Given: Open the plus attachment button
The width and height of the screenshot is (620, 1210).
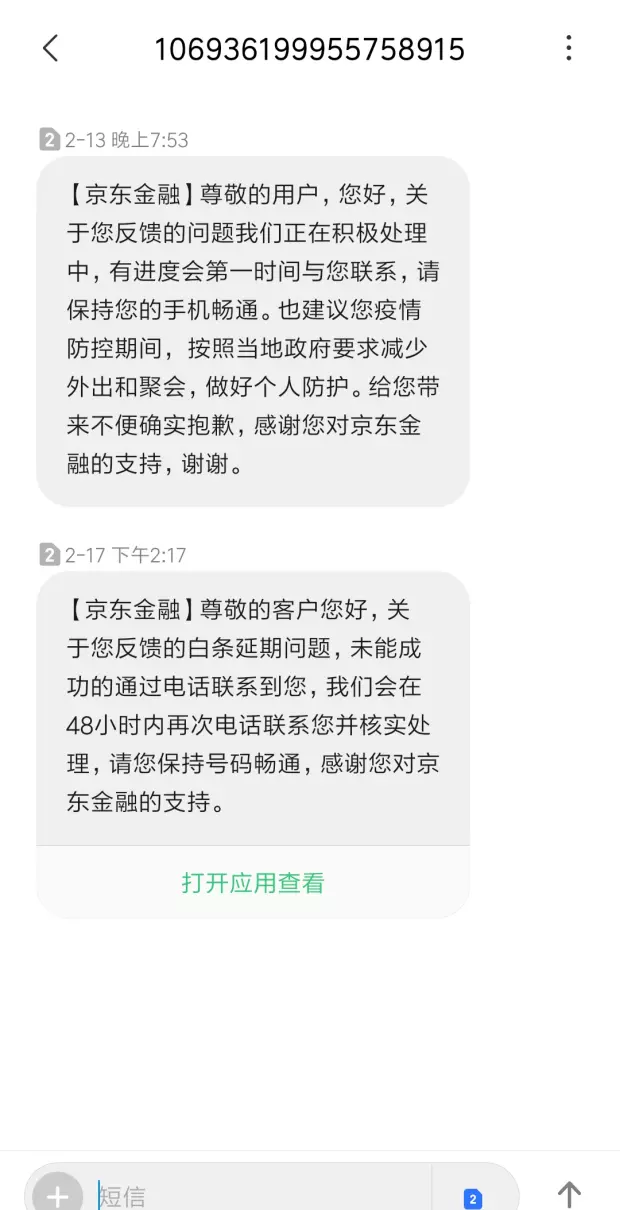Looking at the screenshot, I should point(58,1194).
